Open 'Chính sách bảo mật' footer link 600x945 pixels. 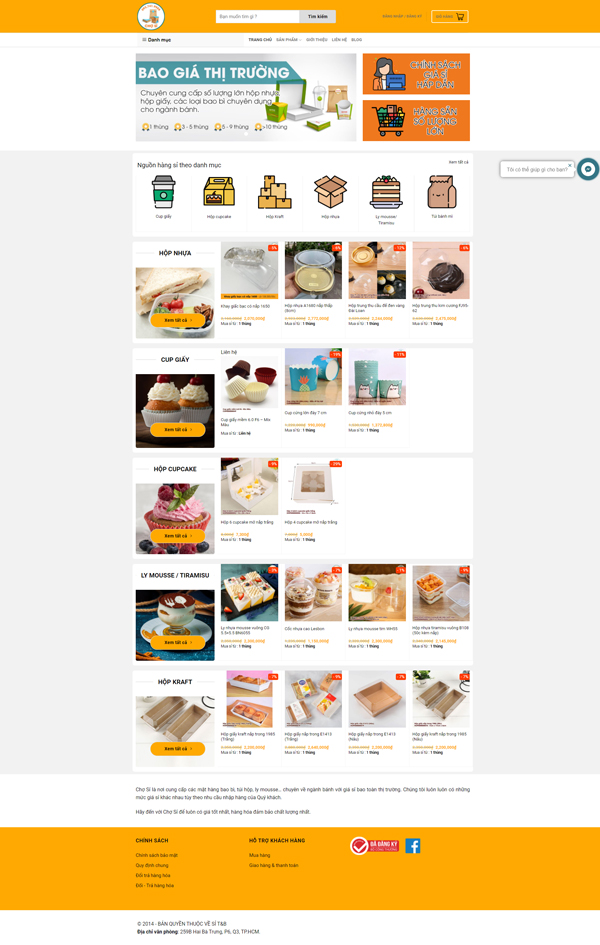[157, 856]
